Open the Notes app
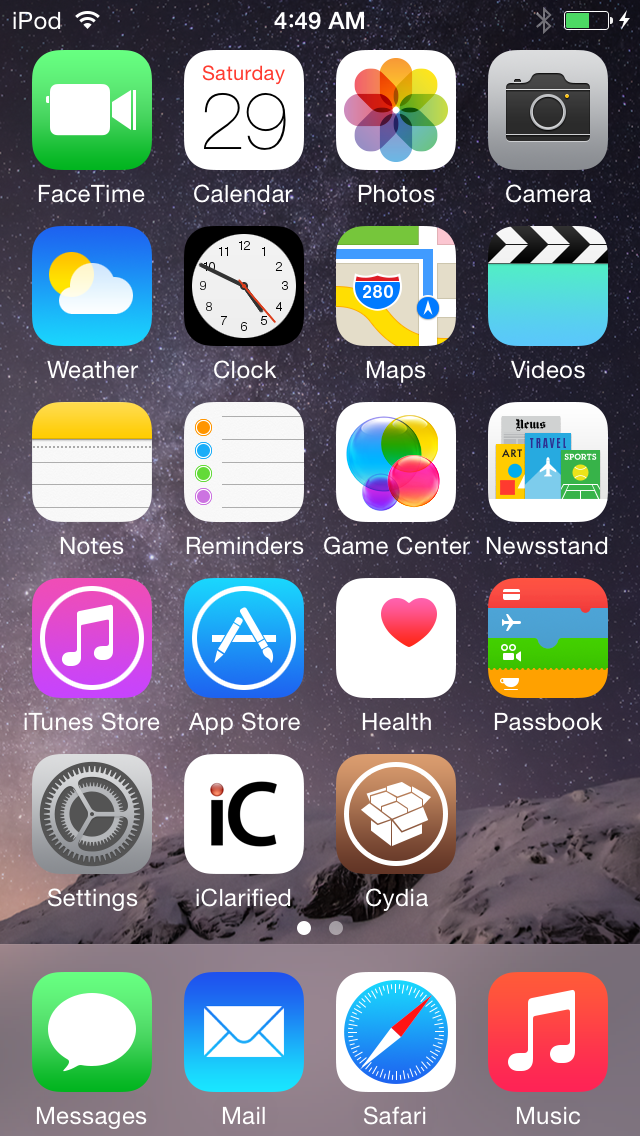 click(92, 462)
